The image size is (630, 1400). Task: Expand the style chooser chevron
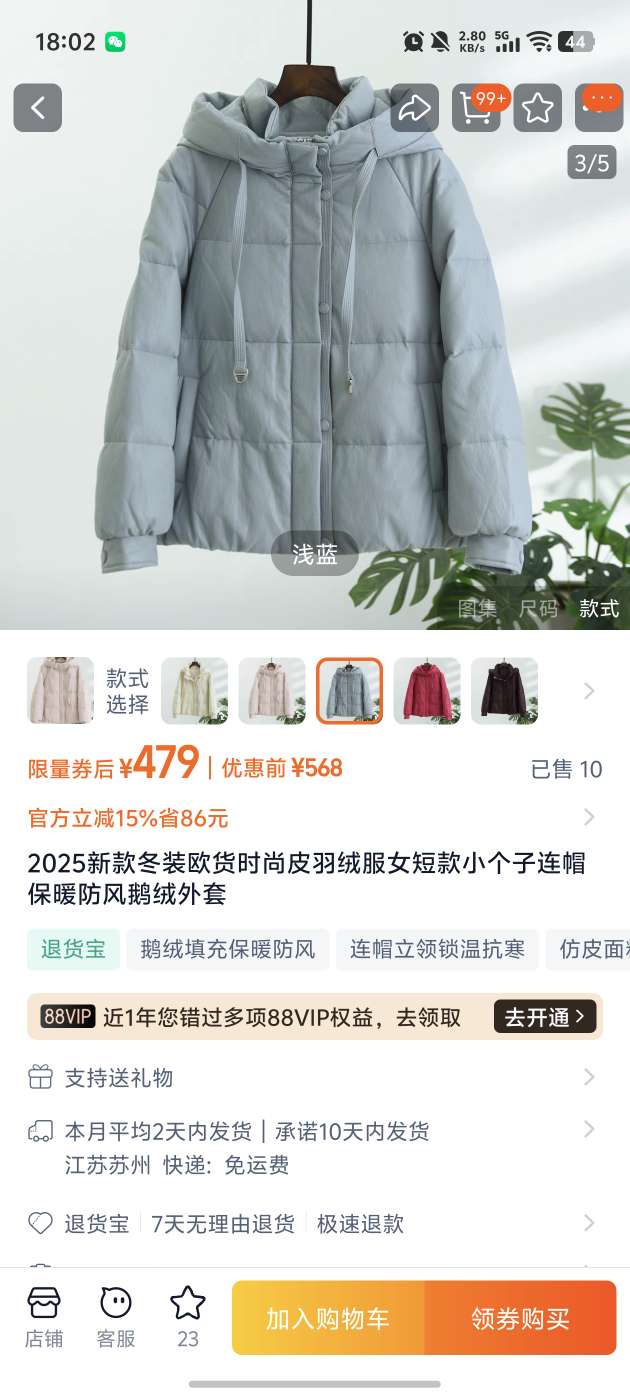(x=589, y=690)
